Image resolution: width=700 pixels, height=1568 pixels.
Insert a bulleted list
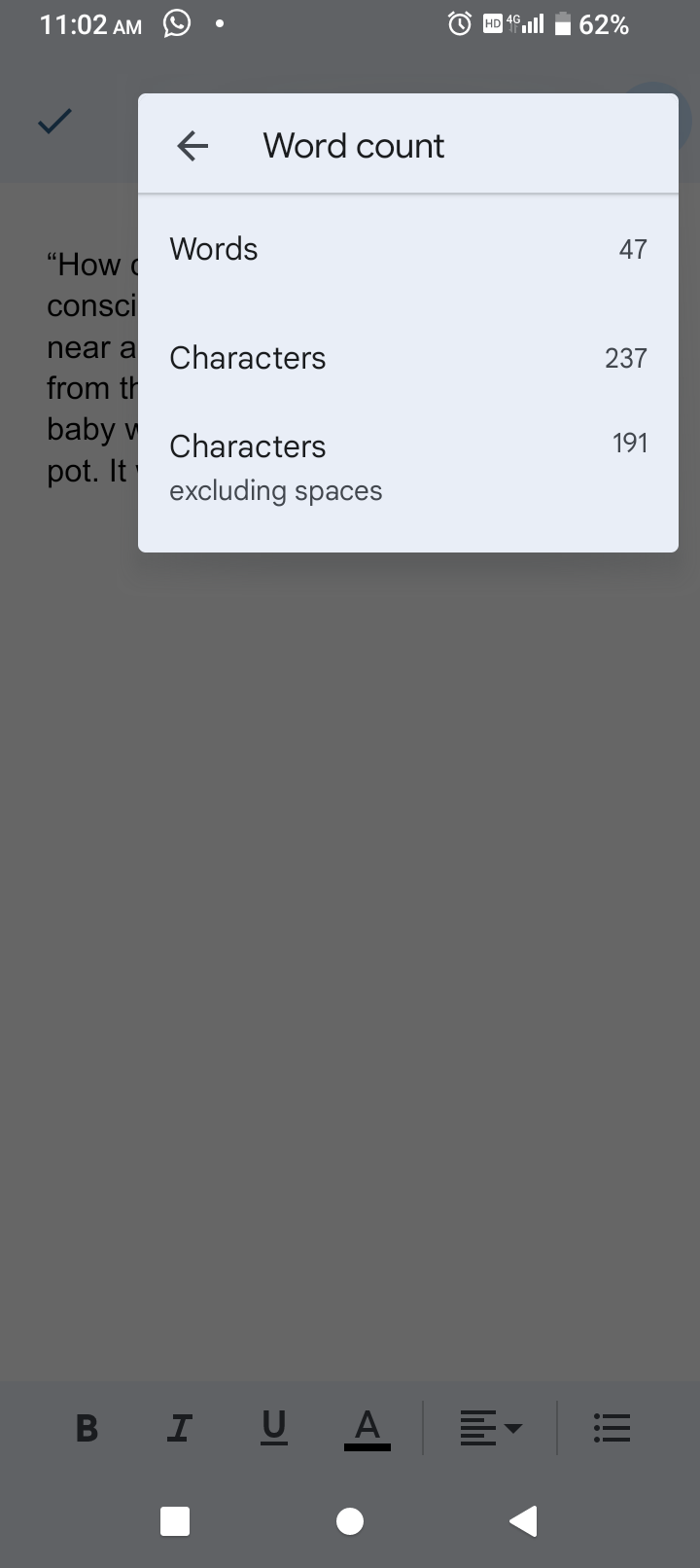pyautogui.click(x=612, y=1428)
